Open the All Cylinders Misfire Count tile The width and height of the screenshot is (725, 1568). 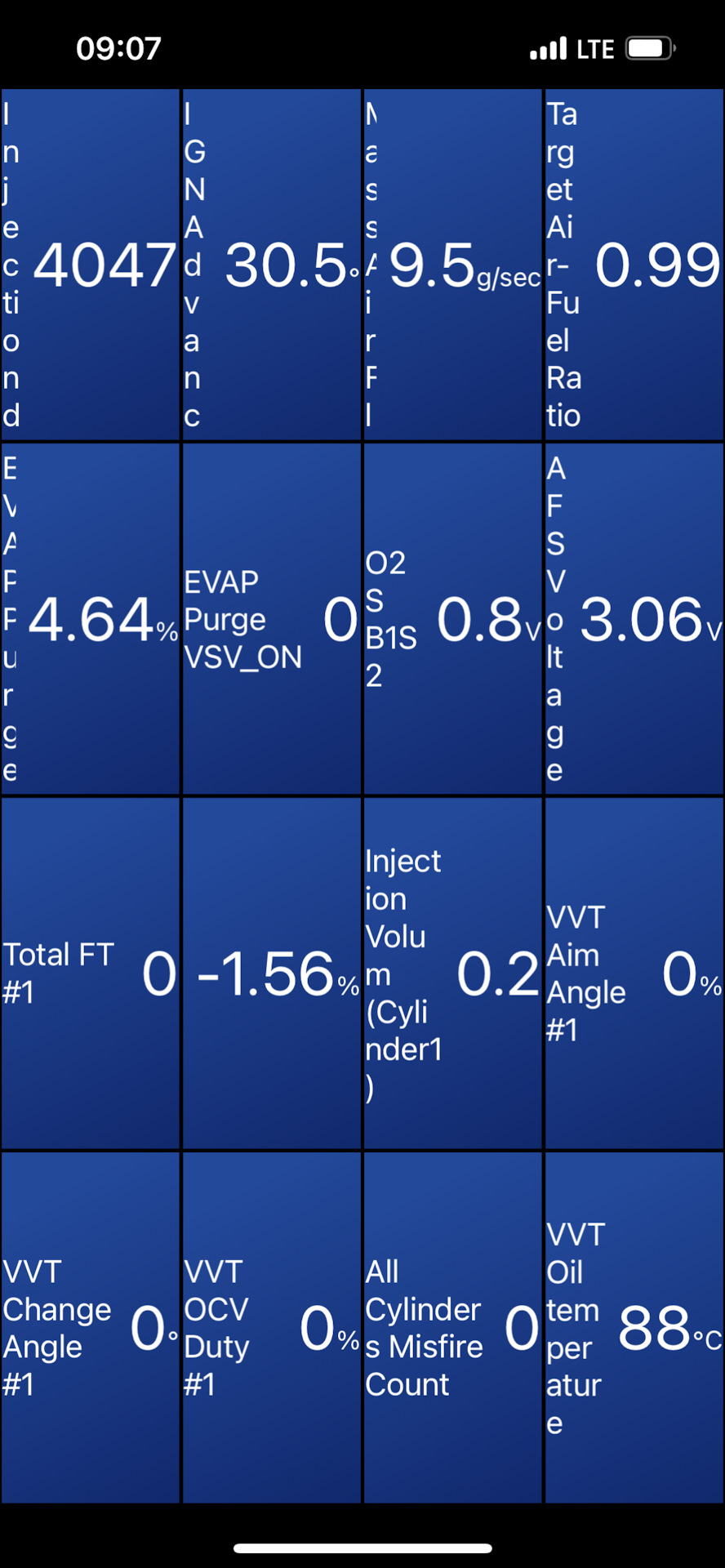coord(453,1328)
